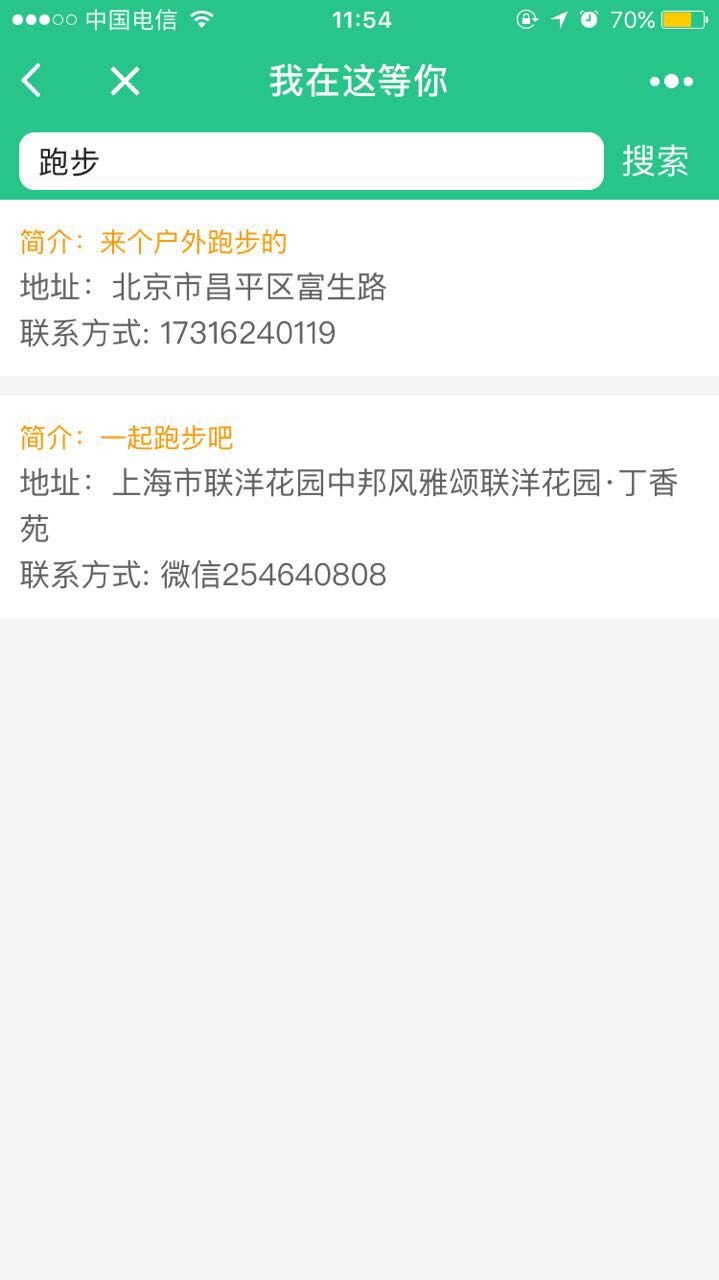719x1280 pixels.
Task: Tap the 搜索 button
Action: [656, 161]
